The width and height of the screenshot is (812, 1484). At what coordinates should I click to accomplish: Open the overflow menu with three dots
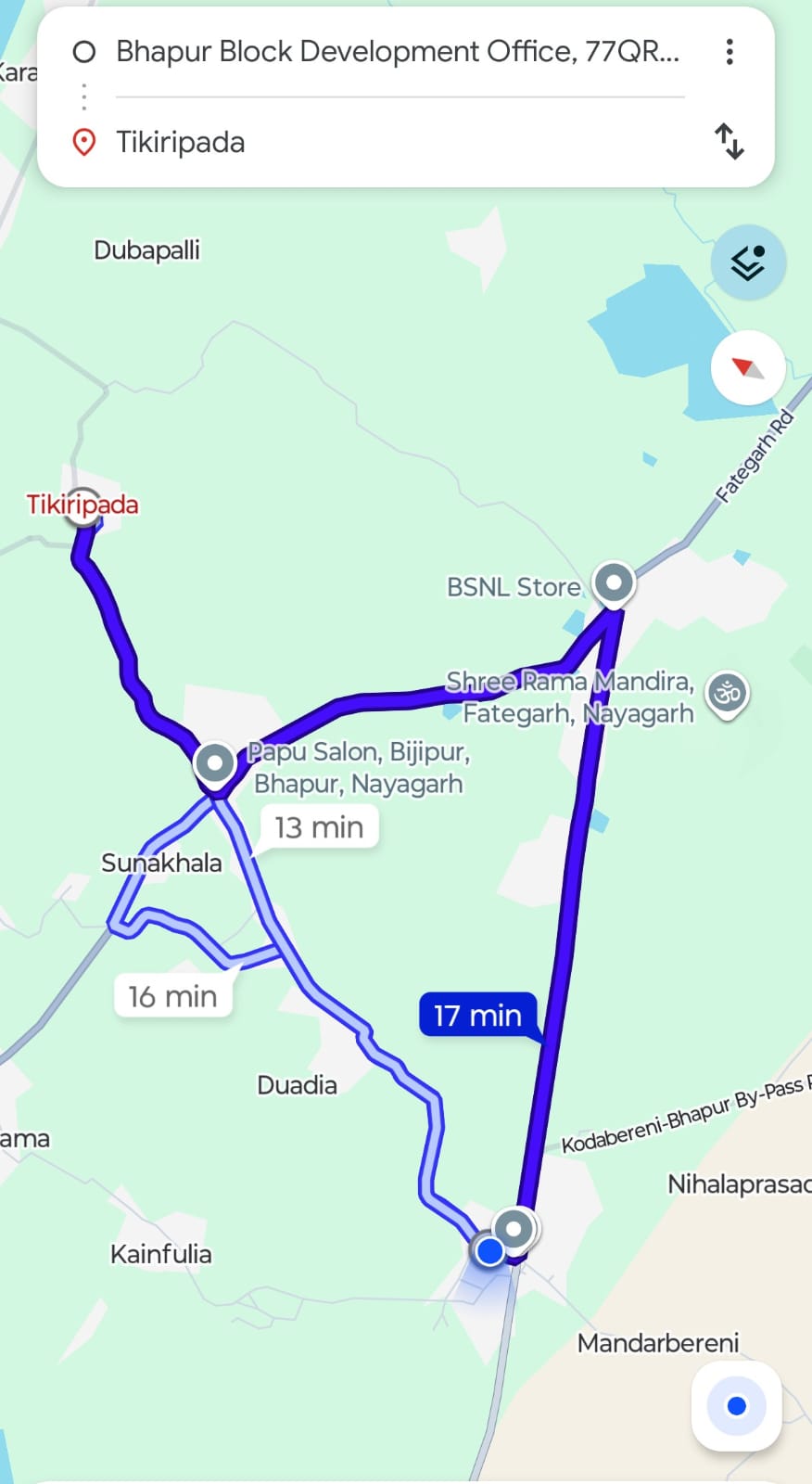[x=730, y=52]
